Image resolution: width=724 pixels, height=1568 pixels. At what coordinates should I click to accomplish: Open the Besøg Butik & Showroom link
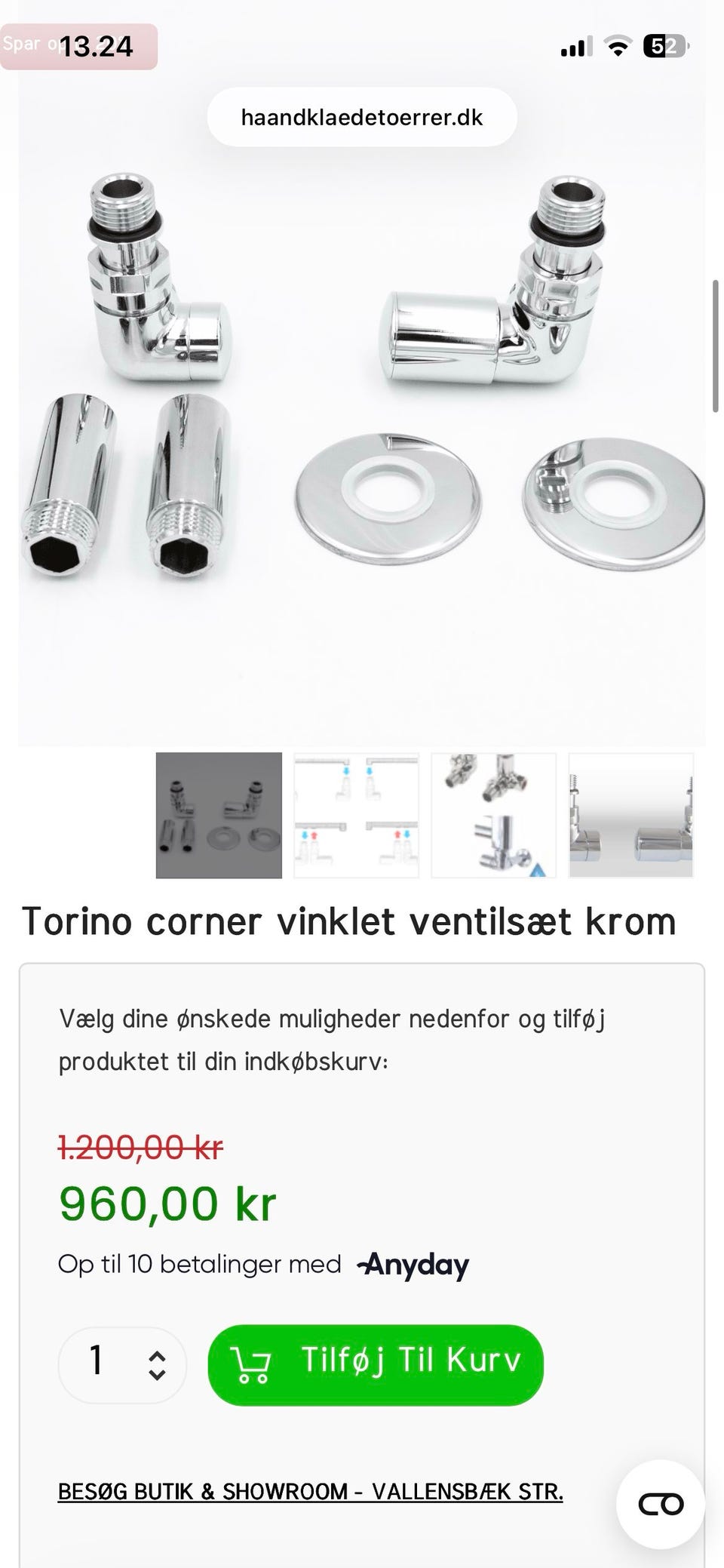[x=311, y=1492]
